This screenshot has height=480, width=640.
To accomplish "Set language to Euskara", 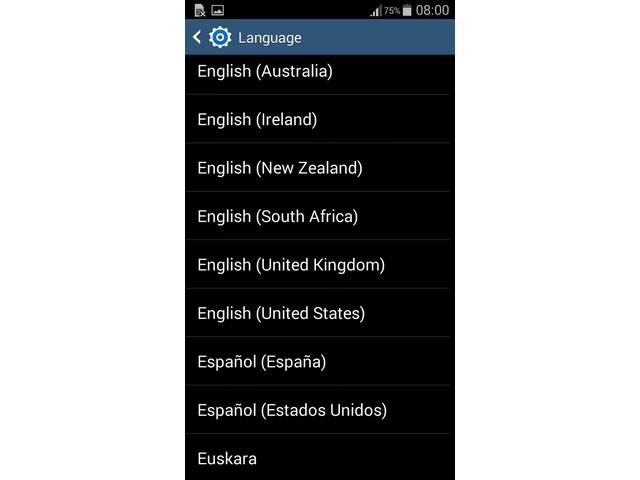I will tap(227, 459).
